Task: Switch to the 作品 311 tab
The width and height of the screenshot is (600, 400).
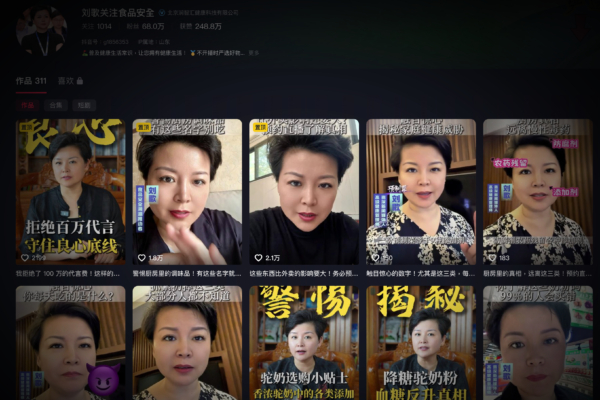Action: click(x=30, y=81)
